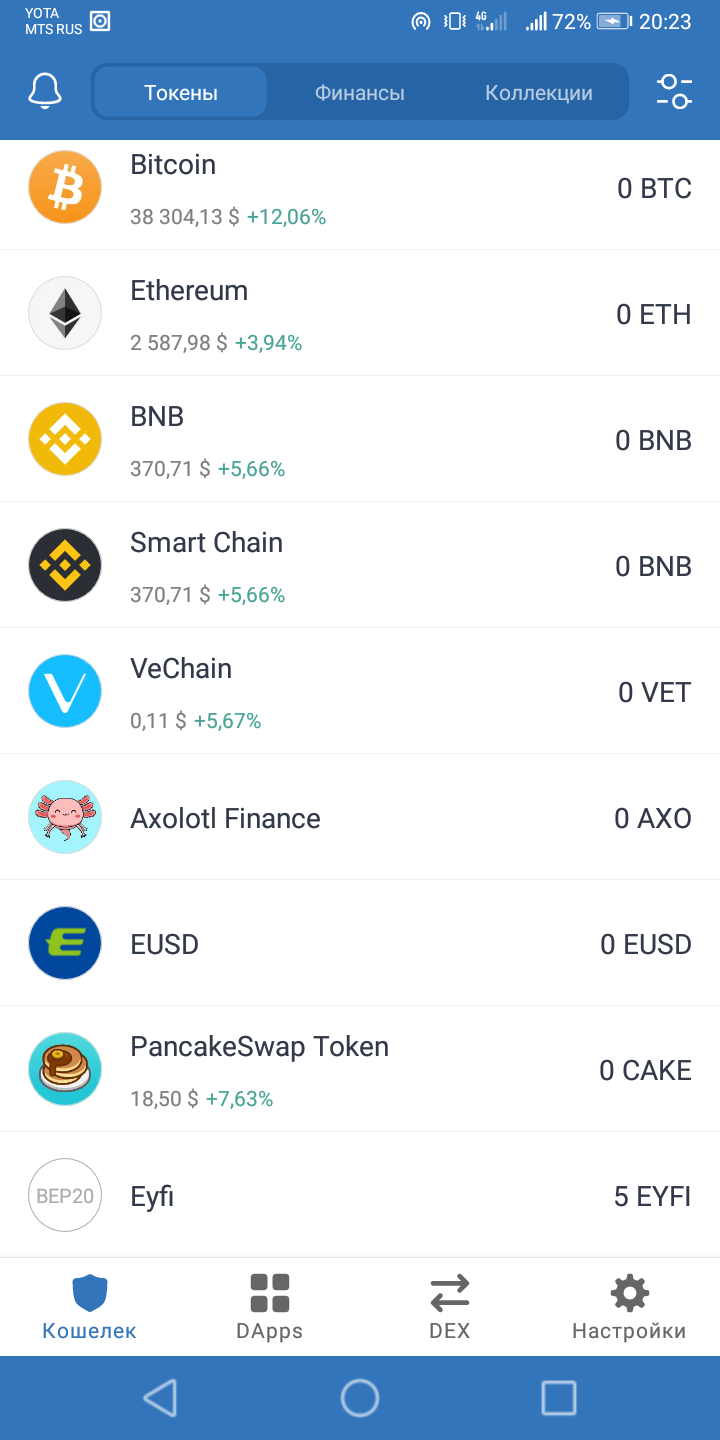The height and width of the screenshot is (1440, 720).
Task: Go to the home screen
Action: point(360,1398)
